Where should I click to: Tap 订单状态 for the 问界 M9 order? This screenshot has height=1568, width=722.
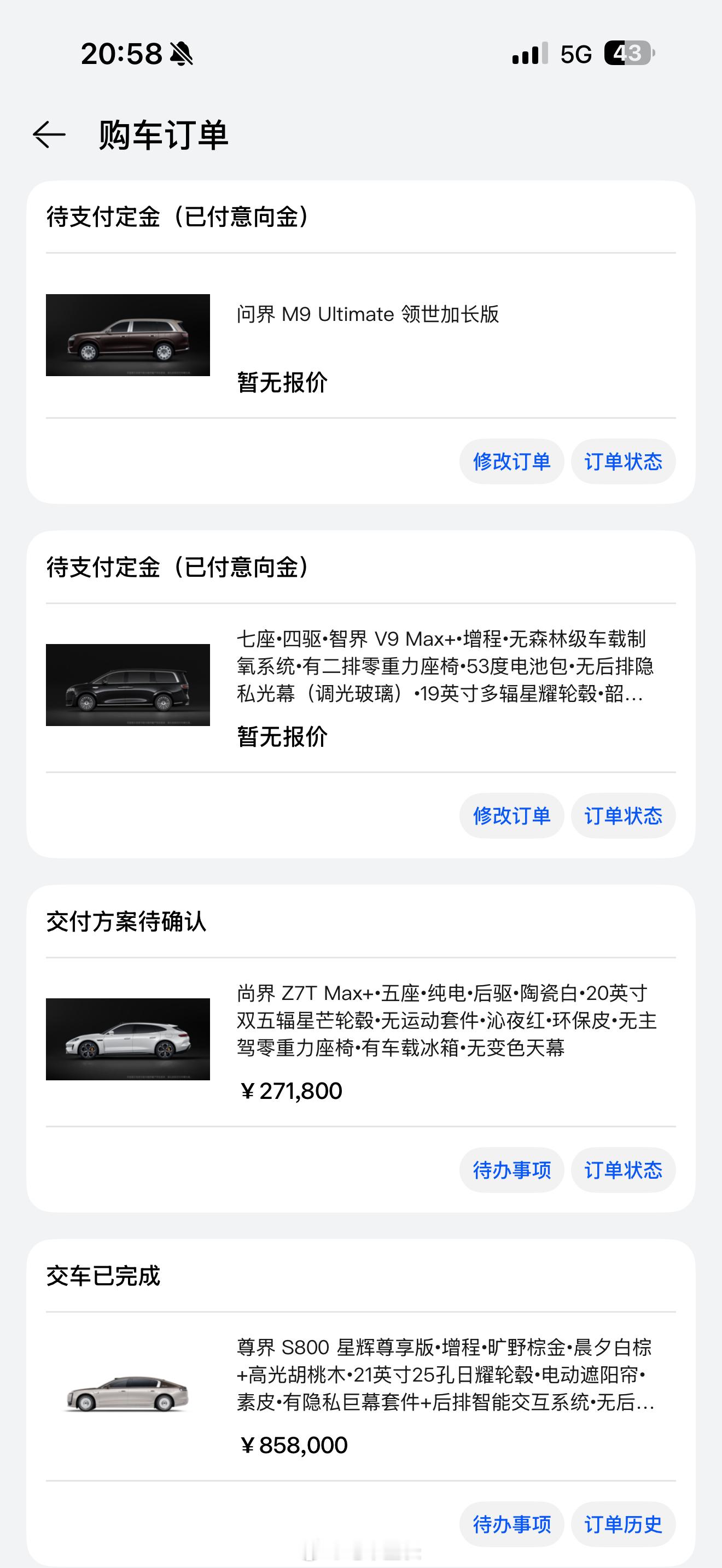coord(623,462)
